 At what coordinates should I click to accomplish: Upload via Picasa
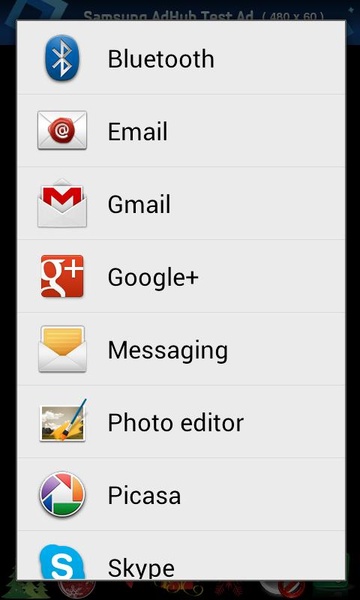coord(181,494)
